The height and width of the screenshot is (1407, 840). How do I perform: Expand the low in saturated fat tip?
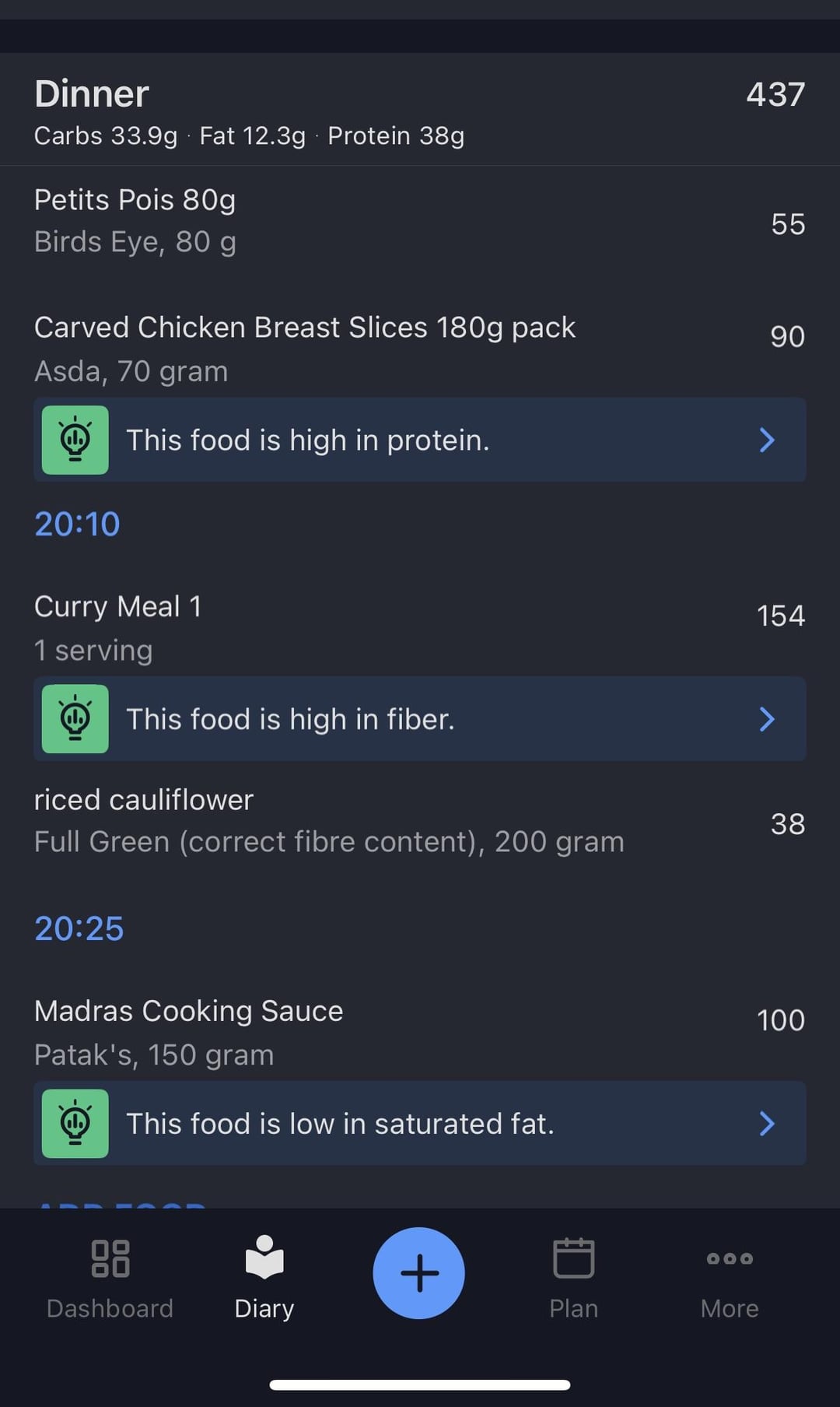420,1123
